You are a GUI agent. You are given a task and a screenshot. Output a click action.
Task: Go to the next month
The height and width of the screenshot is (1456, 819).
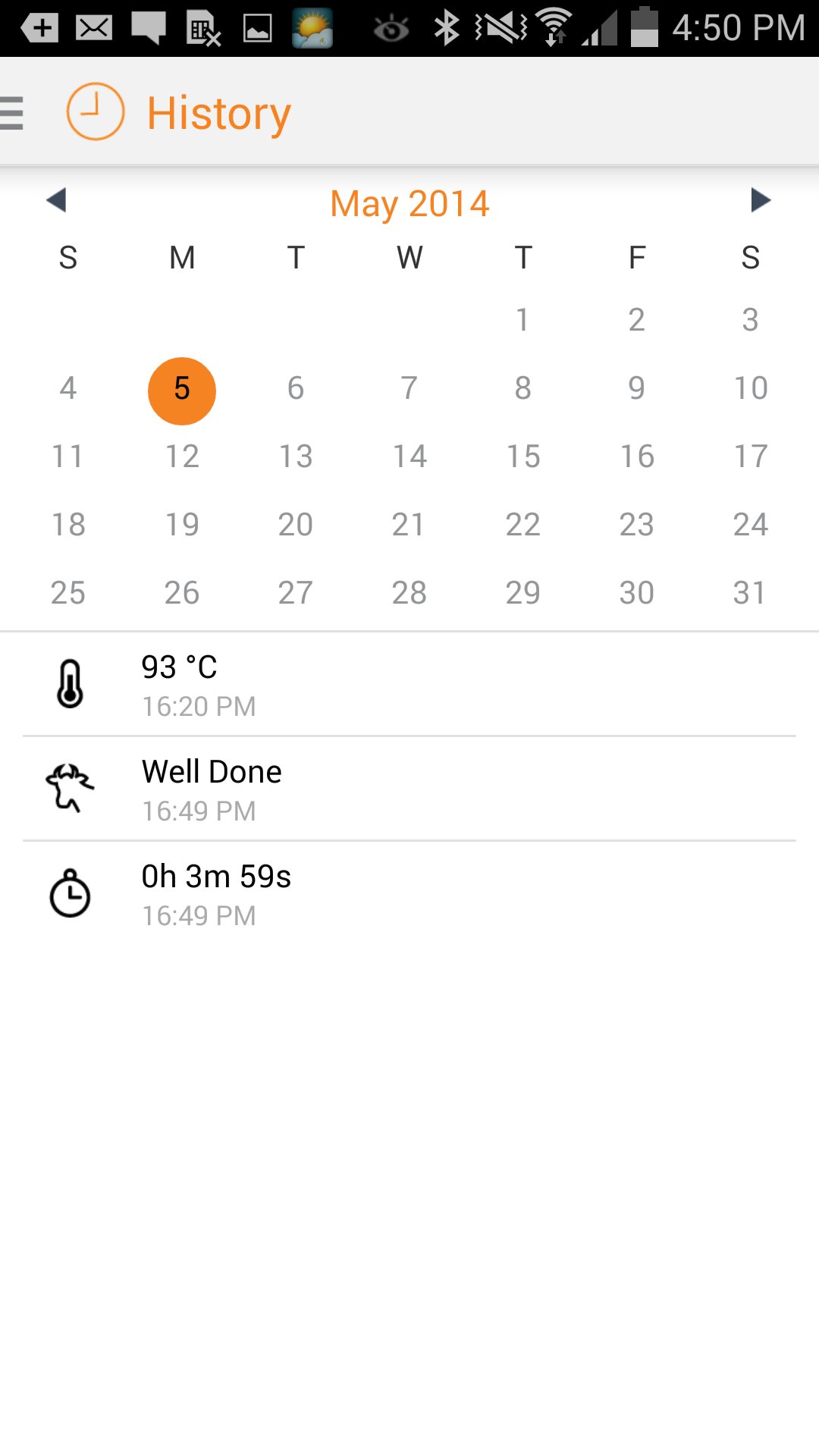pos(760,200)
